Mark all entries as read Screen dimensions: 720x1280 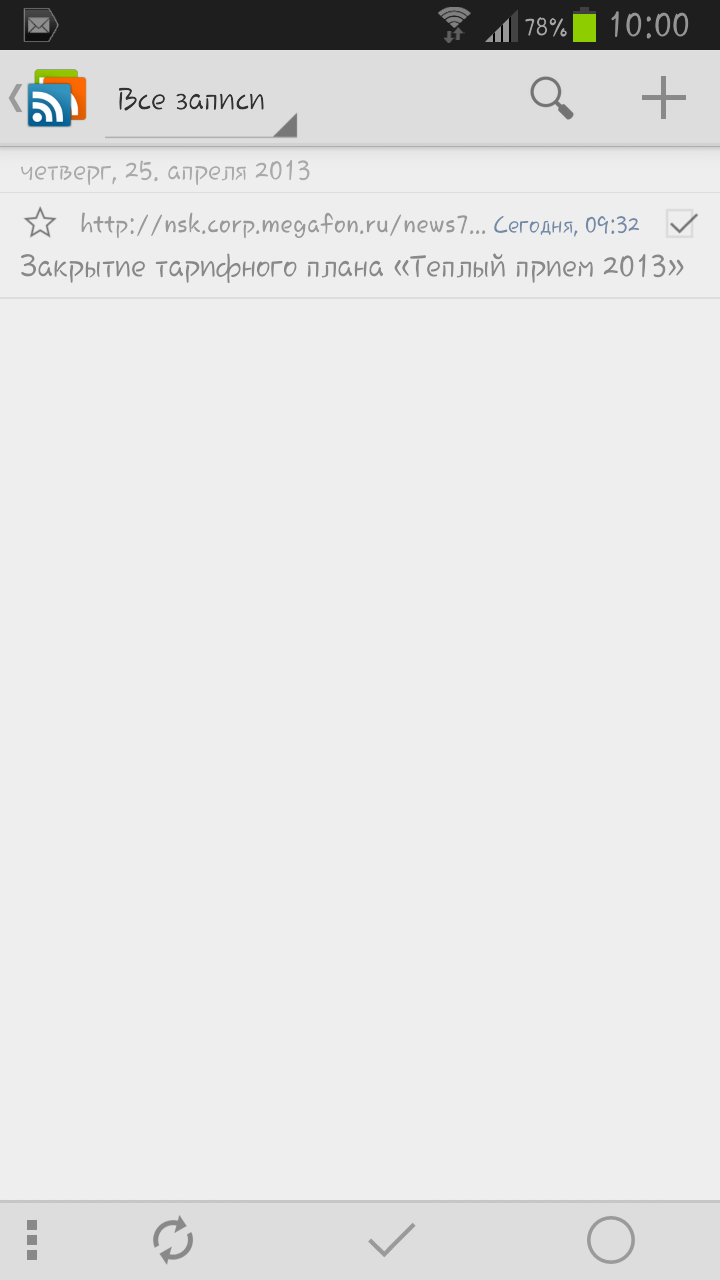[391, 1241]
